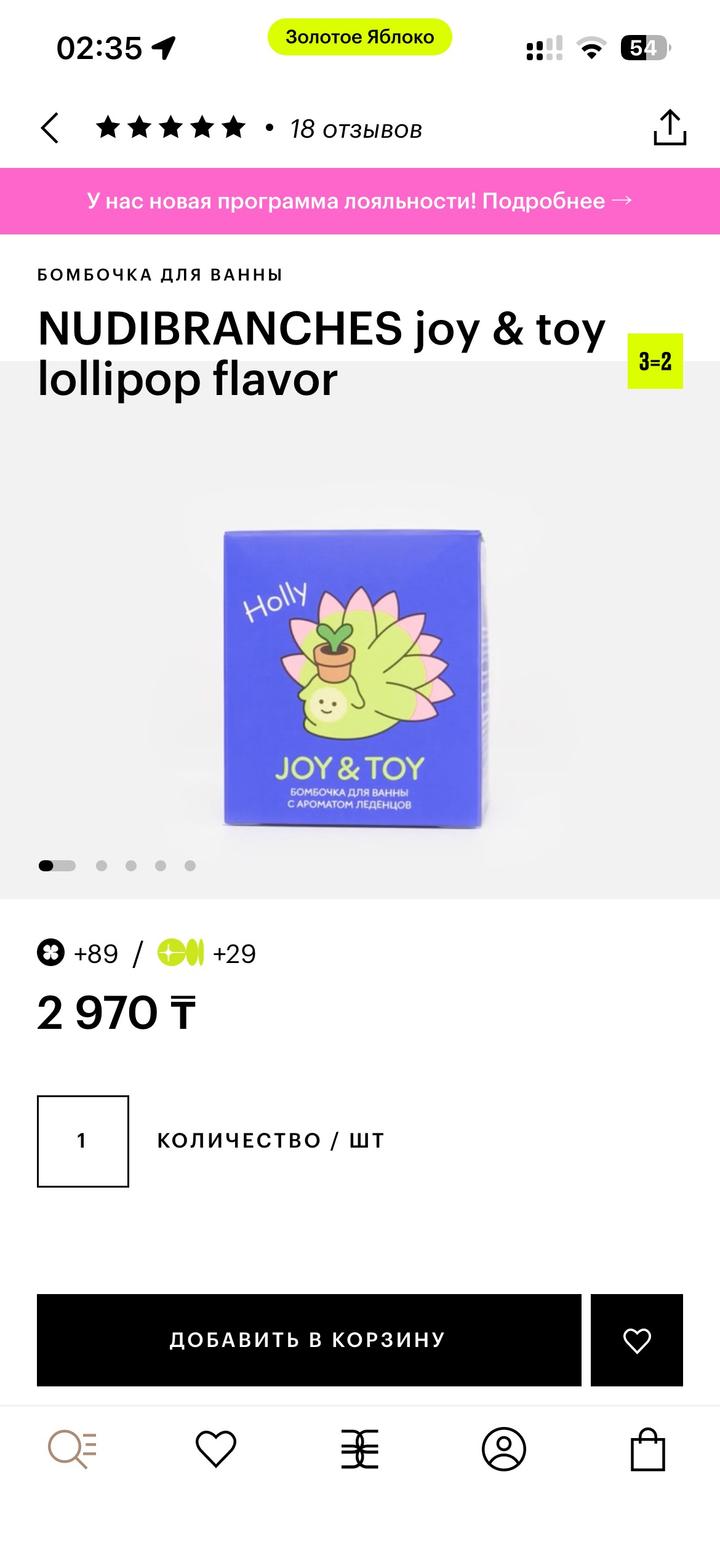Open the loyalty program banner Подробнее
This screenshot has width=720, height=1558.
pos(360,201)
